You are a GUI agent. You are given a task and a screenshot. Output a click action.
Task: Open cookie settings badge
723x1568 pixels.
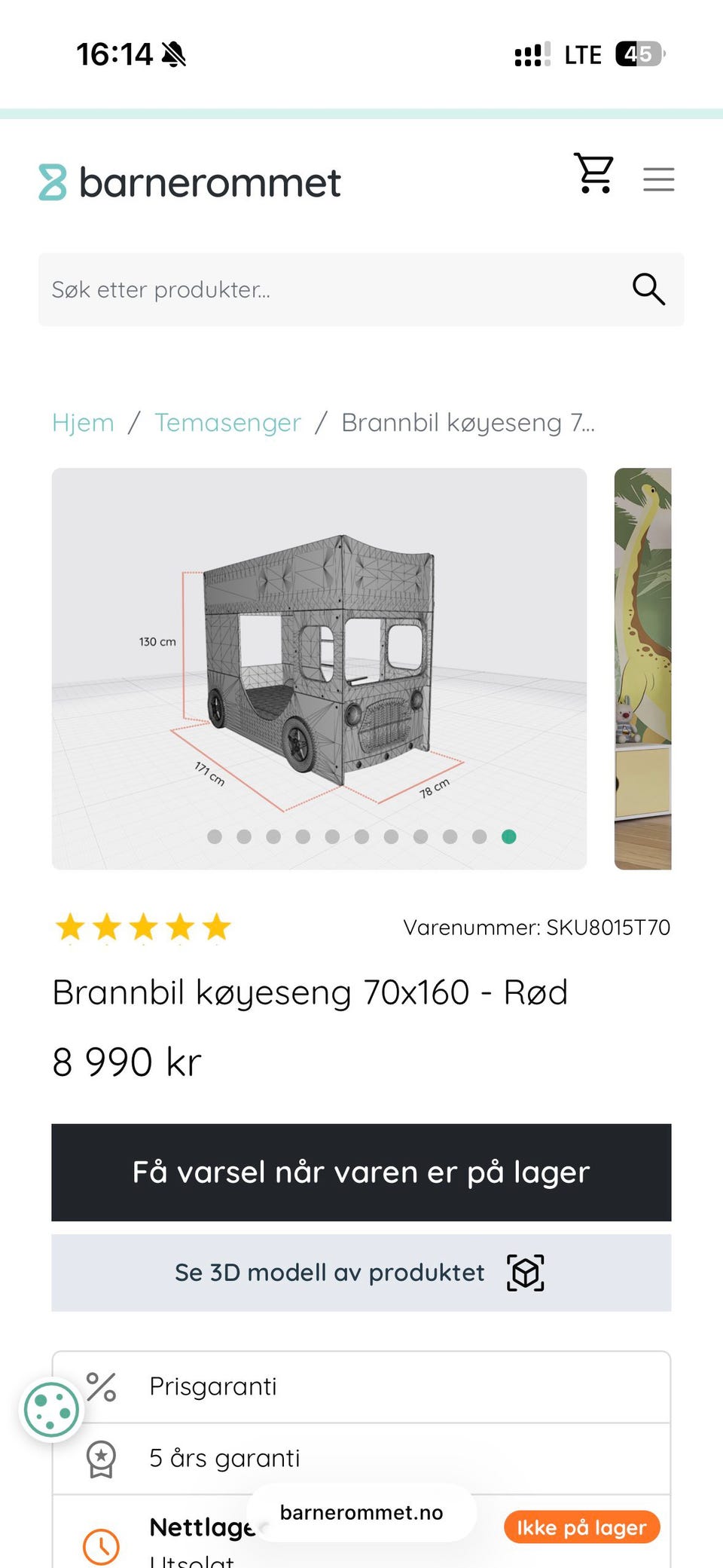pos(51,1410)
